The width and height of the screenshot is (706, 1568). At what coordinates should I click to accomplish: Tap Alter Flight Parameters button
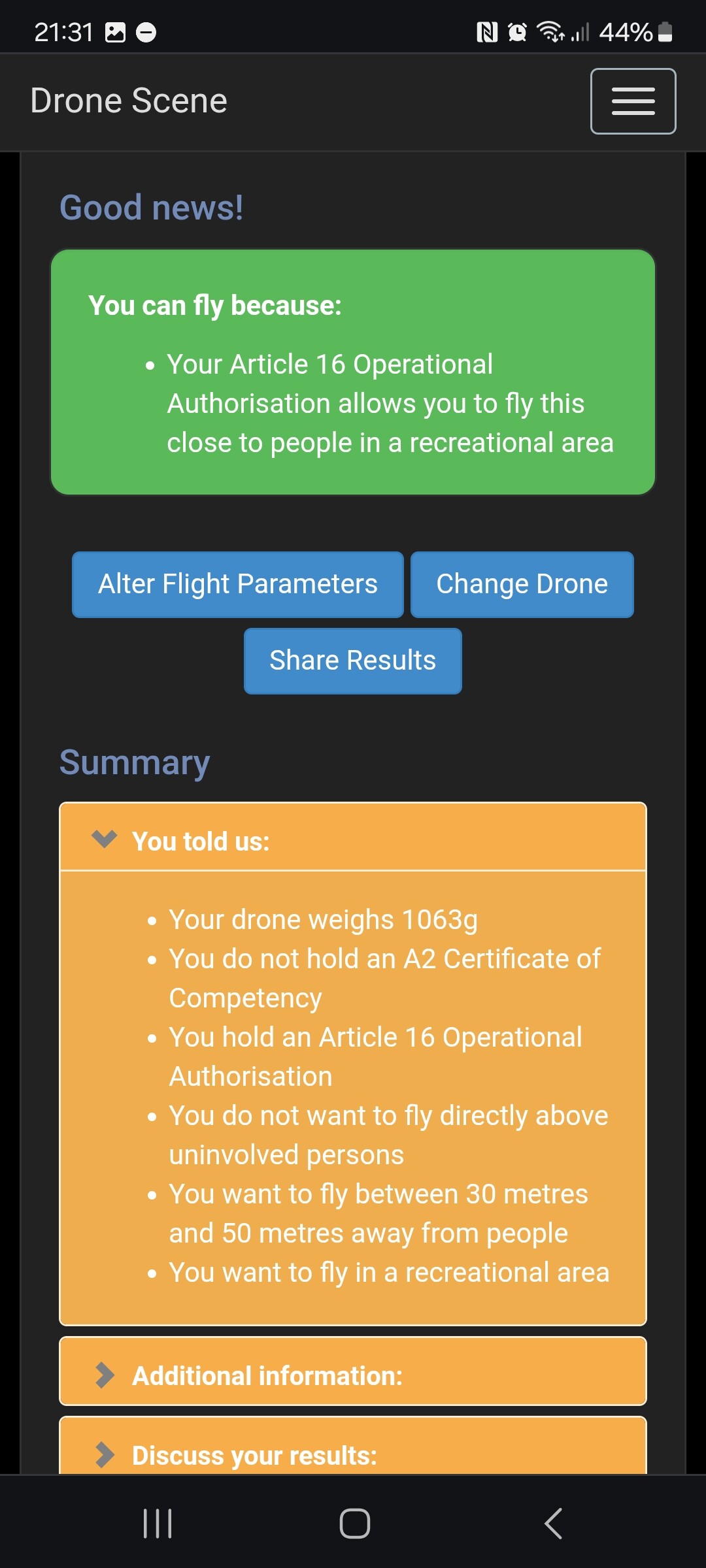click(238, 584)
